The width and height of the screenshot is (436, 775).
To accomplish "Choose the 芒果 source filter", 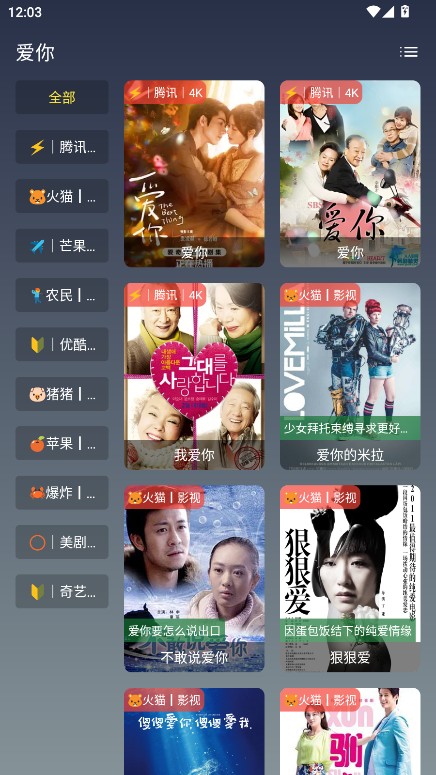I will (x=62, y=246).
